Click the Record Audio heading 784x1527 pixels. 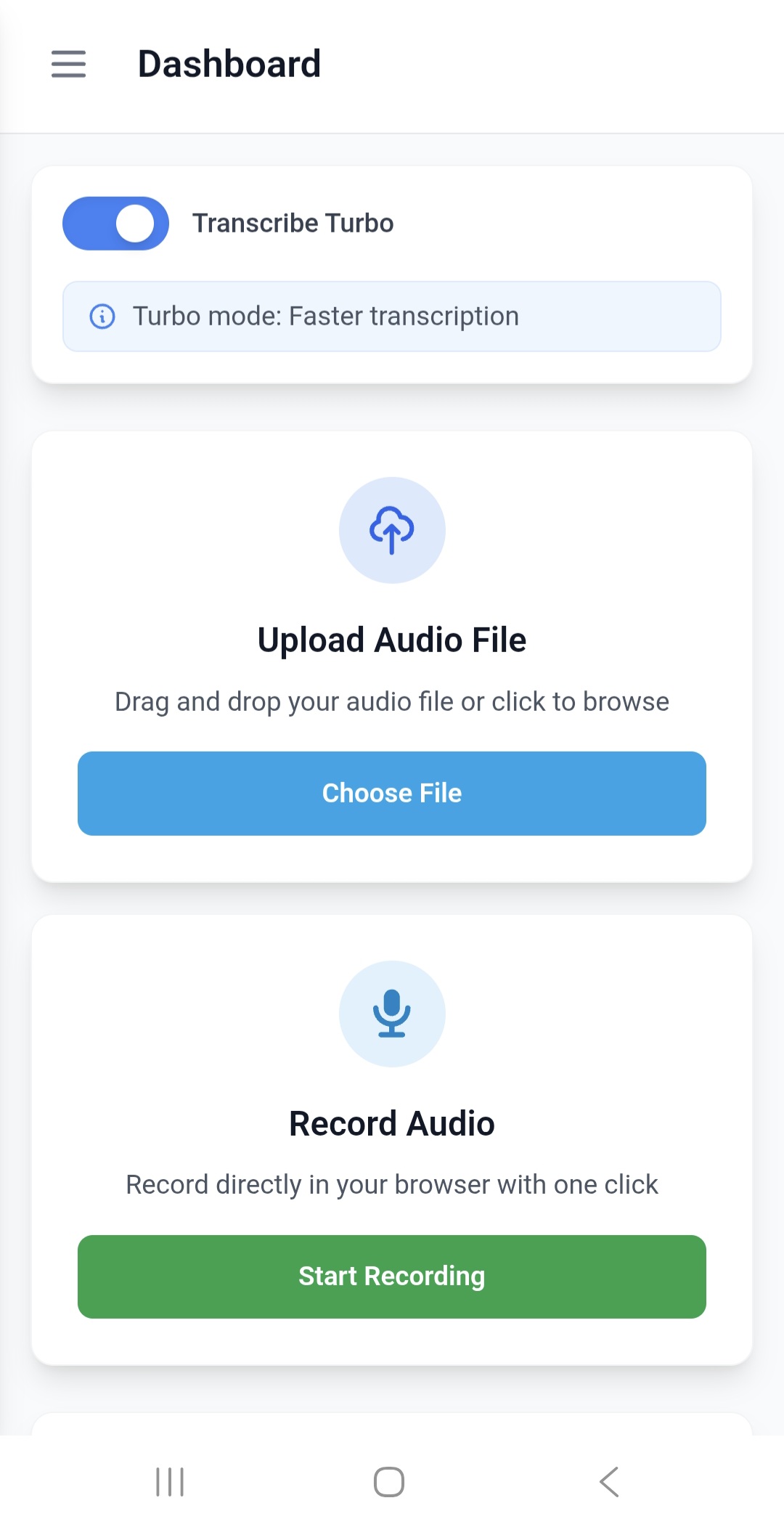coord(392,1123)
